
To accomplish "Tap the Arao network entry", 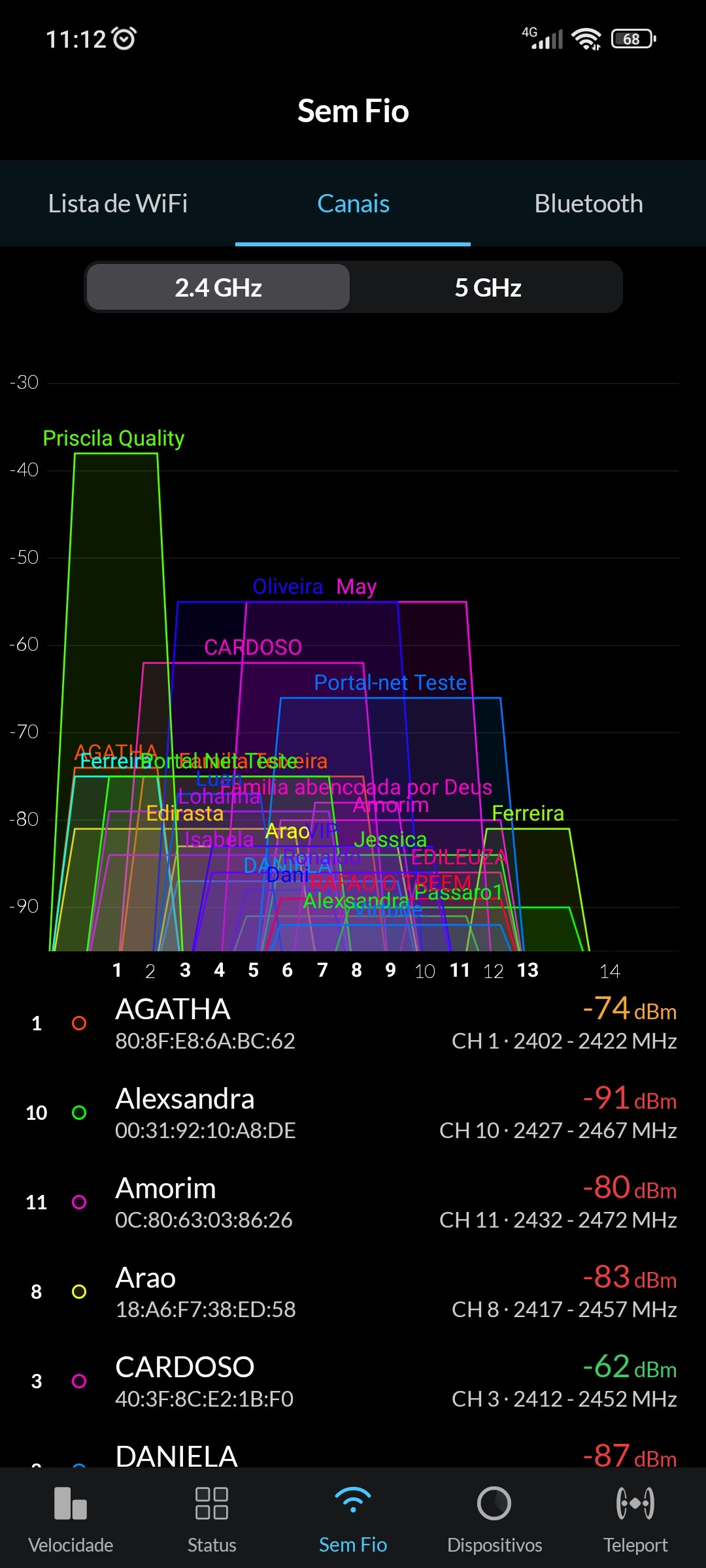I will tap(353, 1292).
